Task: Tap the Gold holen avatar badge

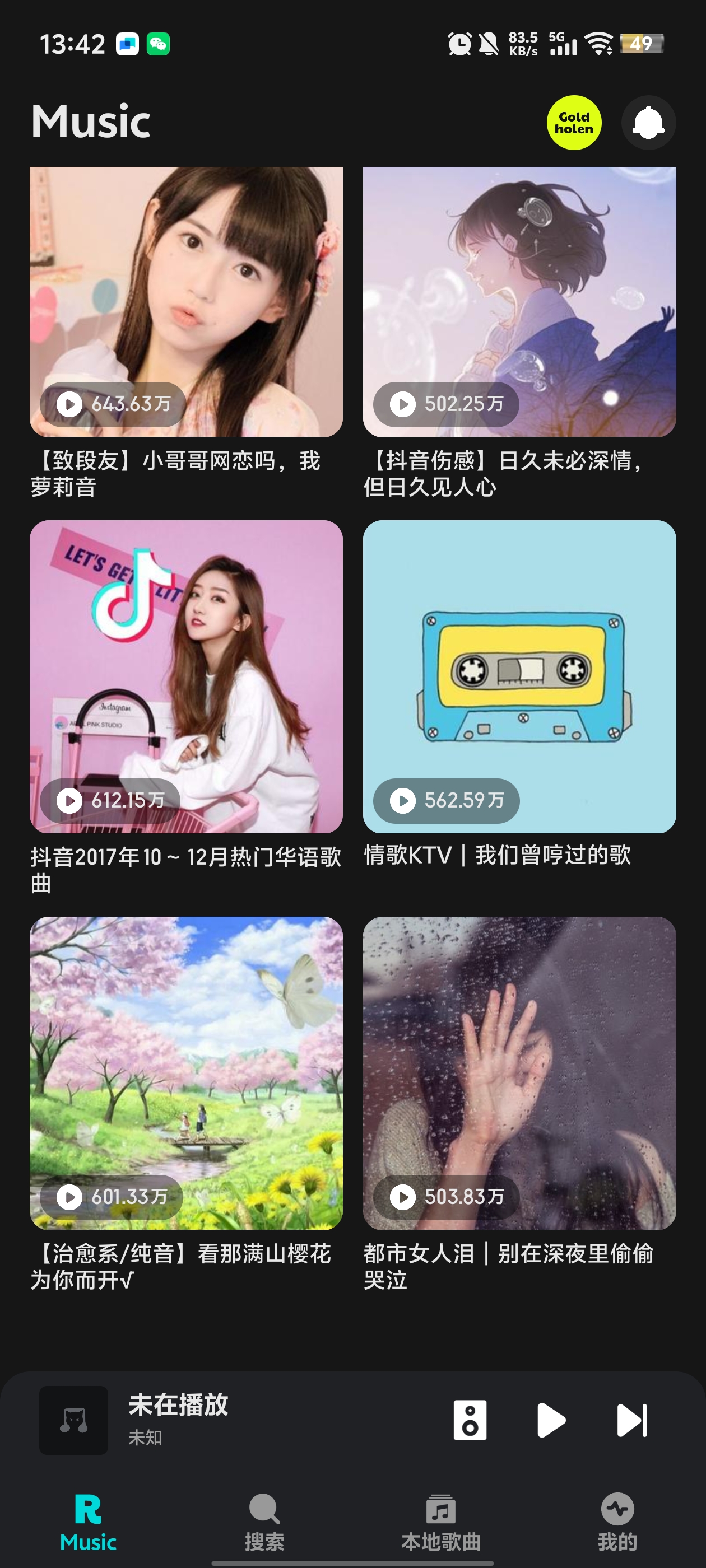Action: click(x=574, y=122)
